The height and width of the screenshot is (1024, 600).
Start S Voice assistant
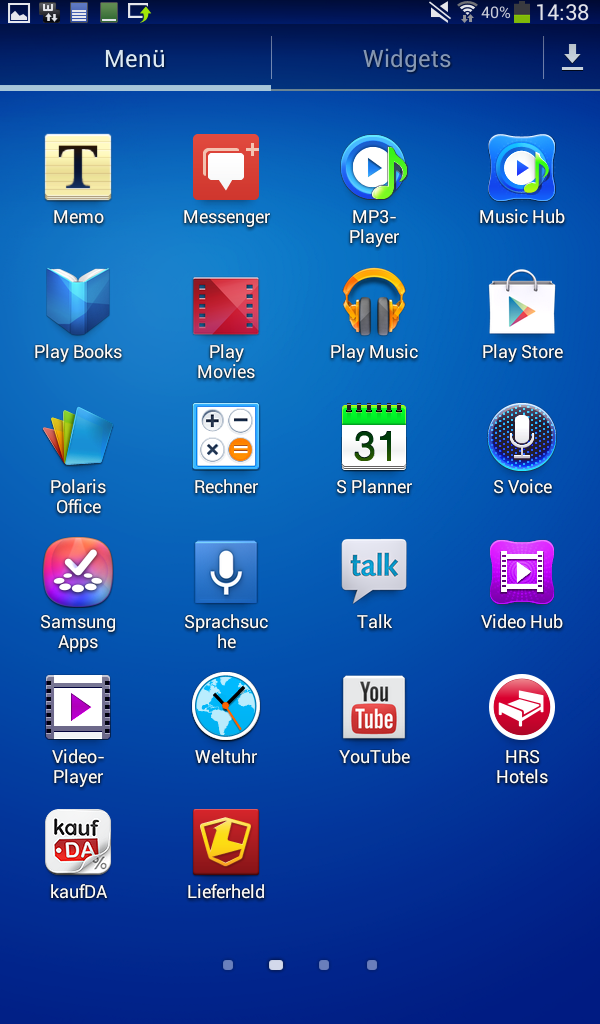pos(522,438)
